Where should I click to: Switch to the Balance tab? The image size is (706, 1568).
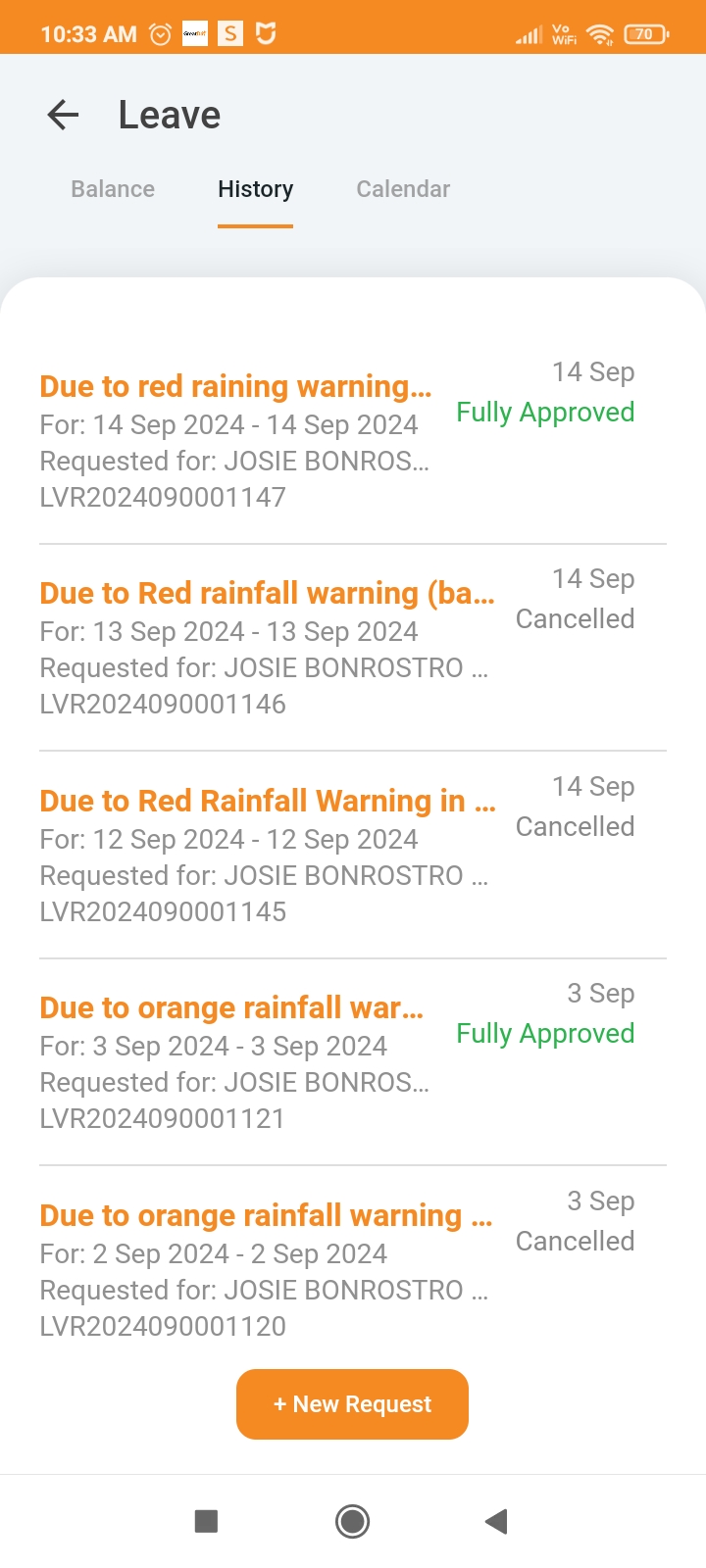tap(113, 189)
